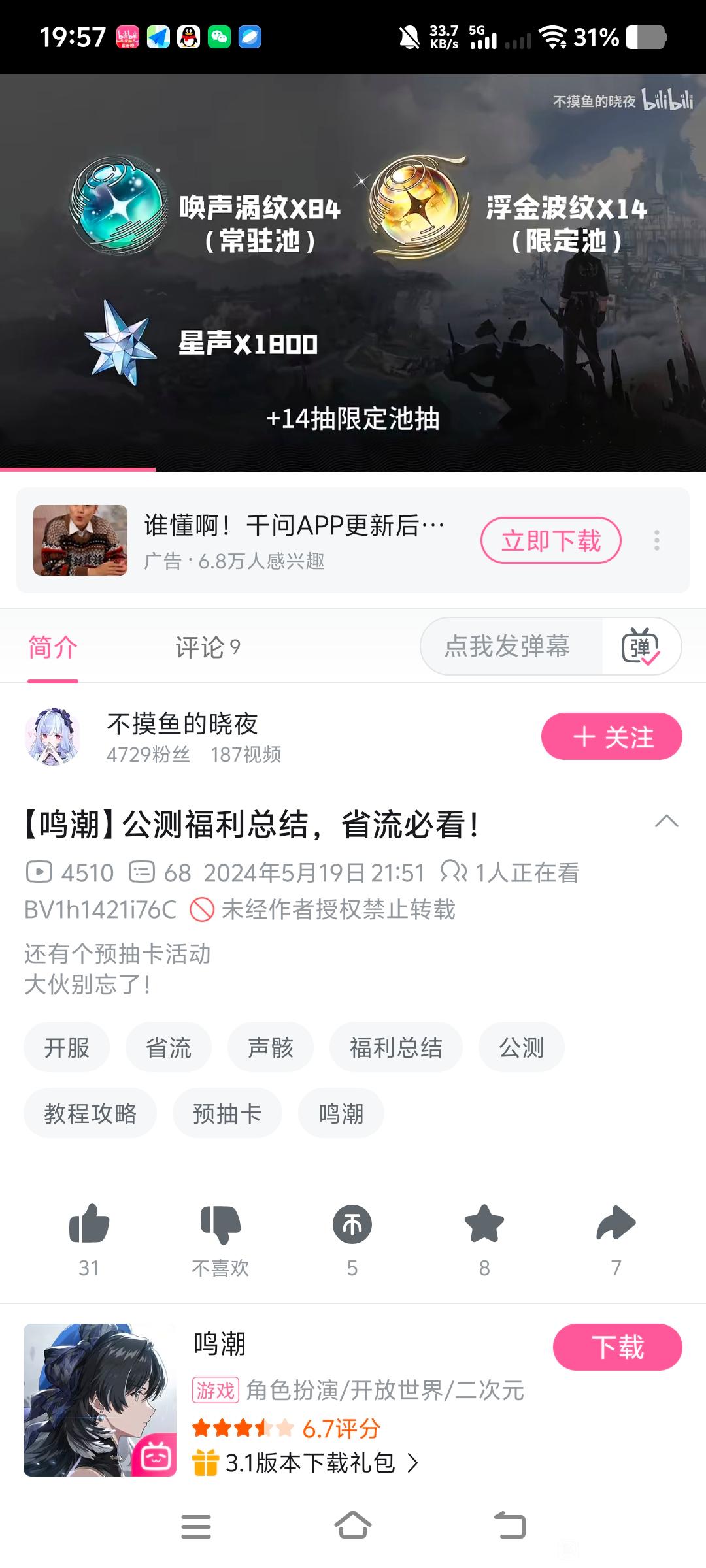
Task: Give coins to this video
Action: (x=352, y=1224)
